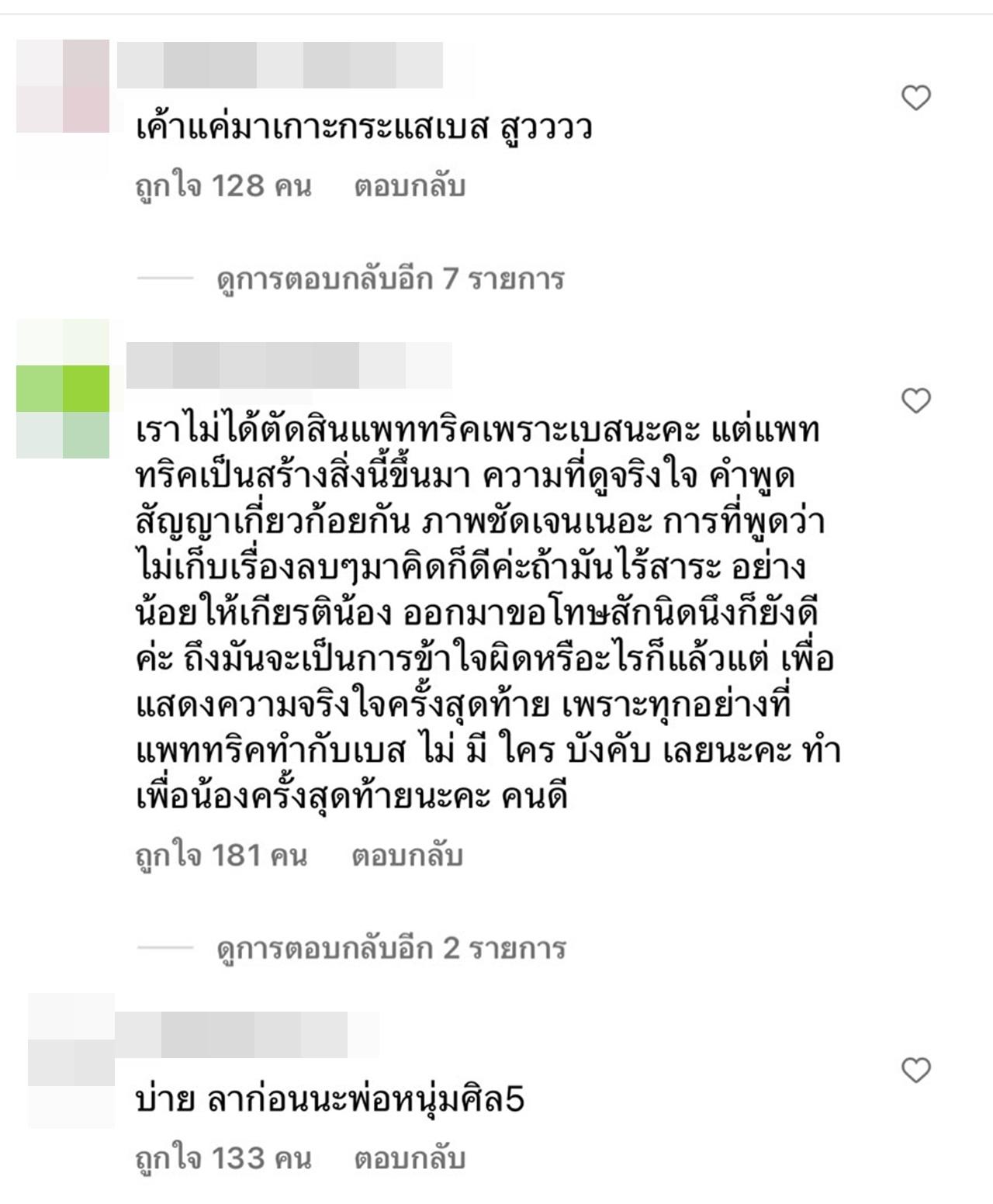
Task: Reply to the comment with 128 likes
Action: pyautogui.click(x=409, y=187)
